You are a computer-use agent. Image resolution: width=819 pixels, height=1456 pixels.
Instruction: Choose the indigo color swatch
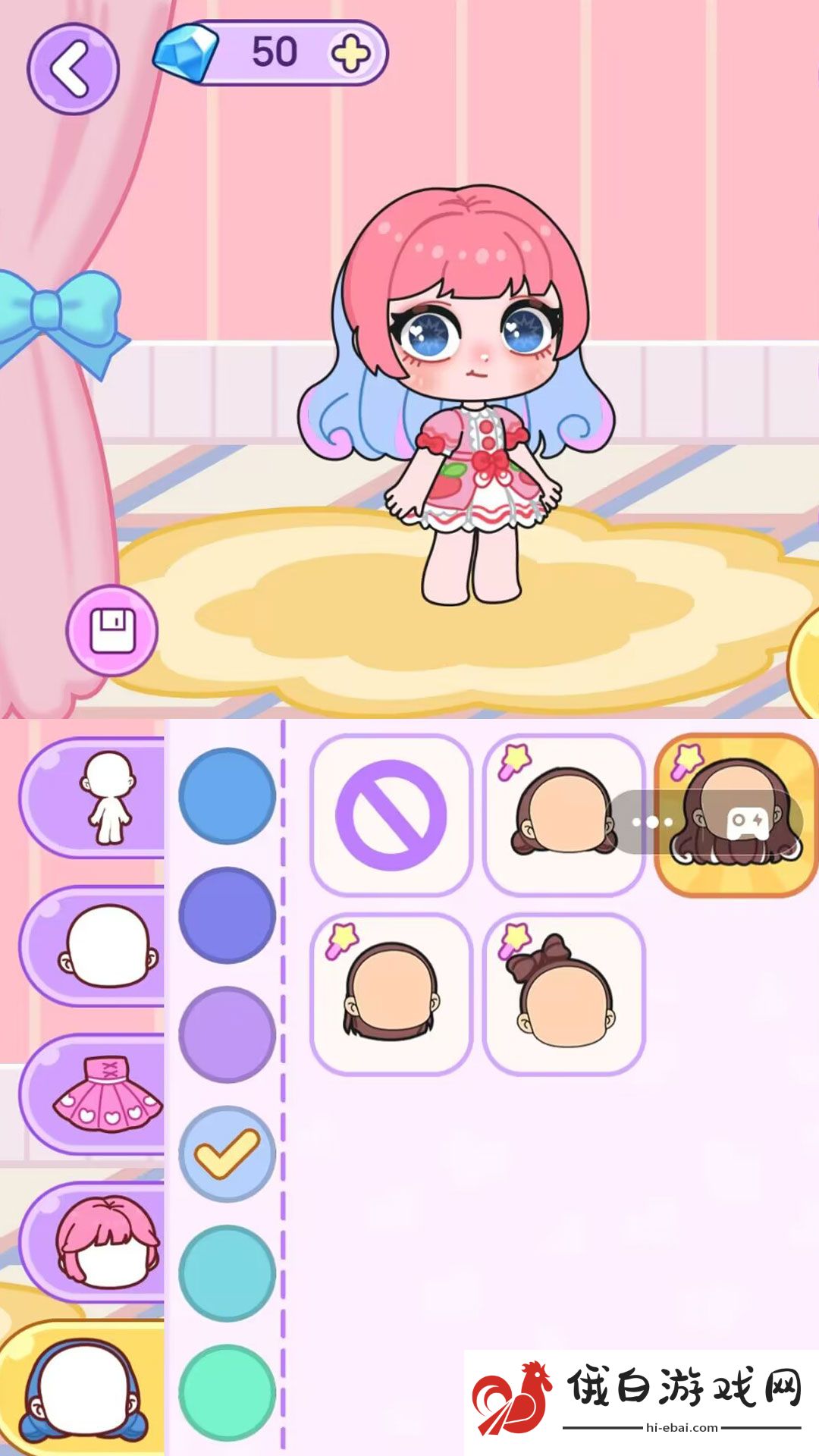pyautogui.click(x=227, y=915)
